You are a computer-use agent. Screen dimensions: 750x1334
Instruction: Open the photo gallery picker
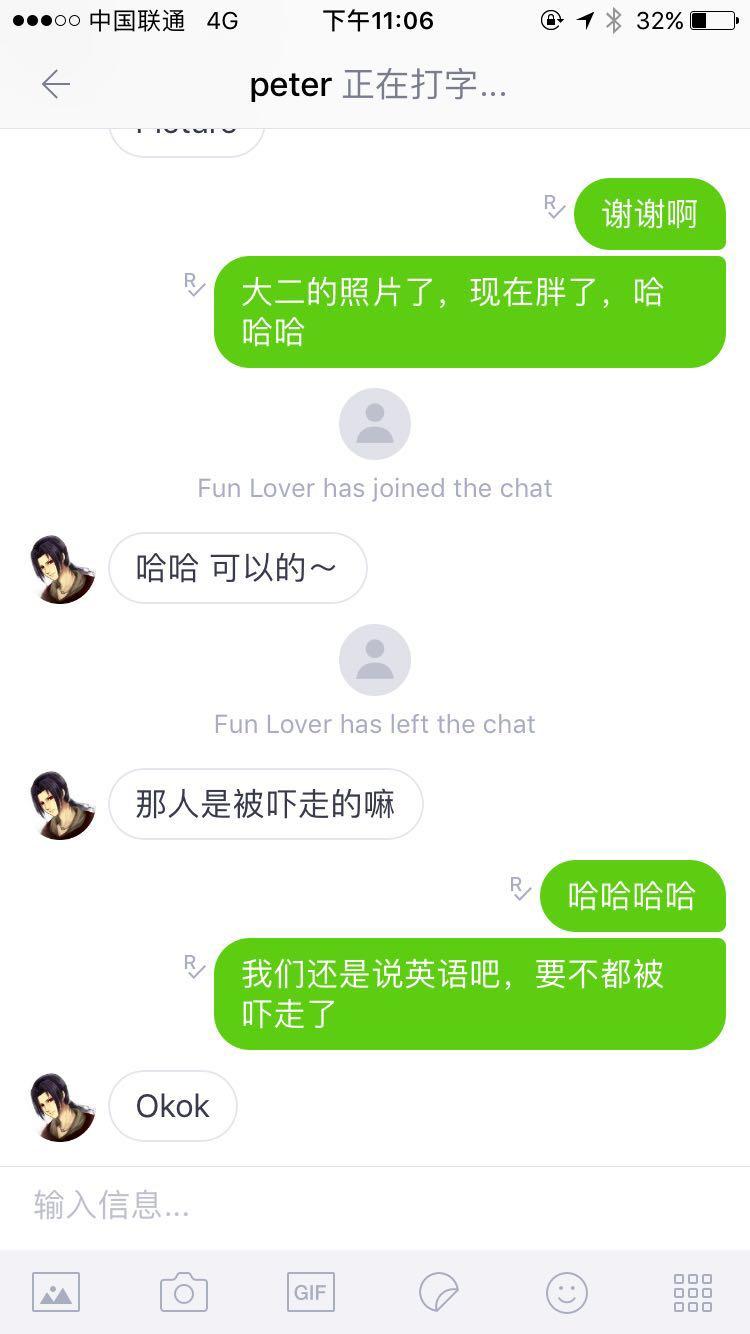coord(56,1292)
